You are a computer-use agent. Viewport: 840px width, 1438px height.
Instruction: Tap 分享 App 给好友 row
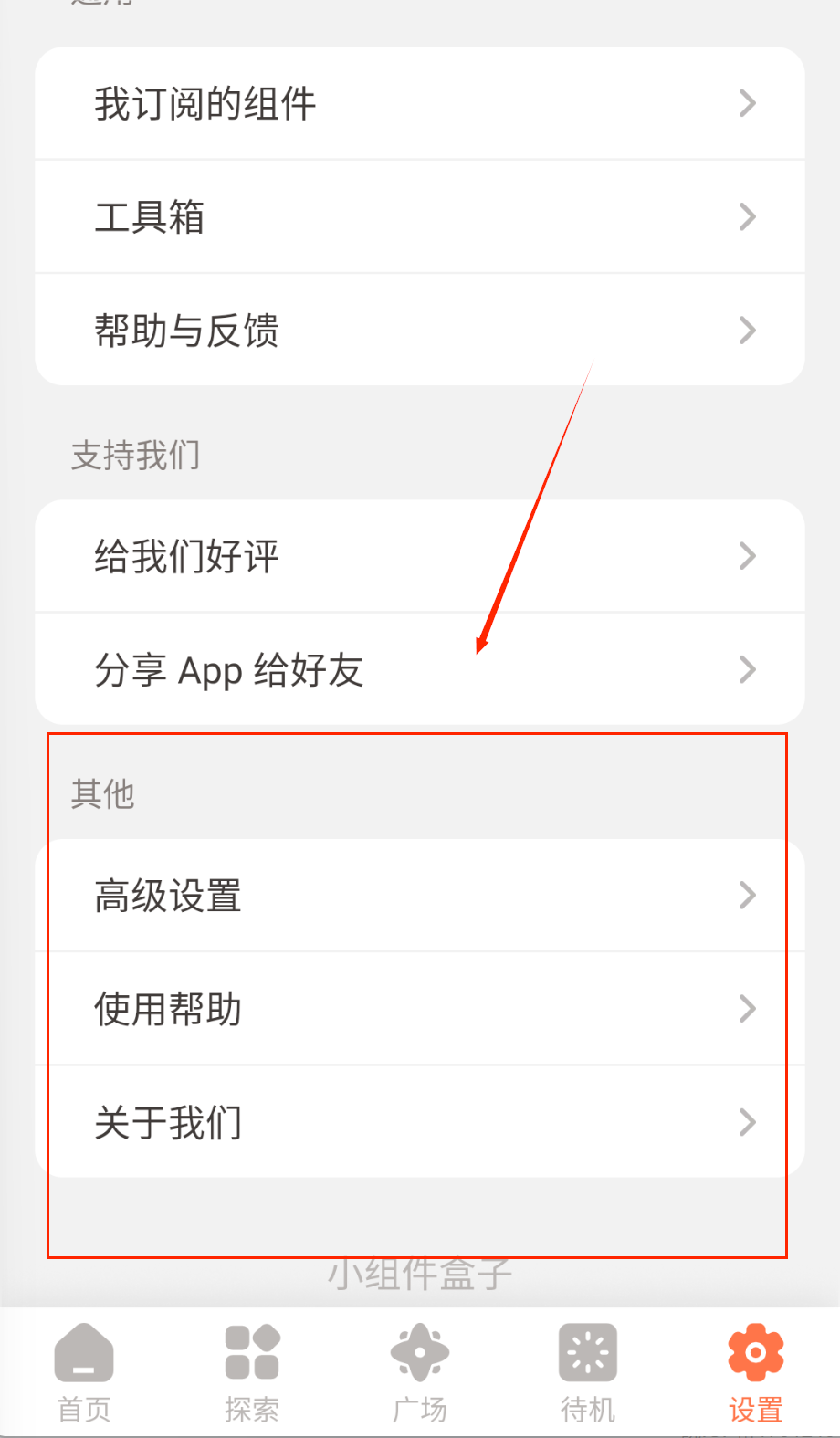tap(420, 669)
